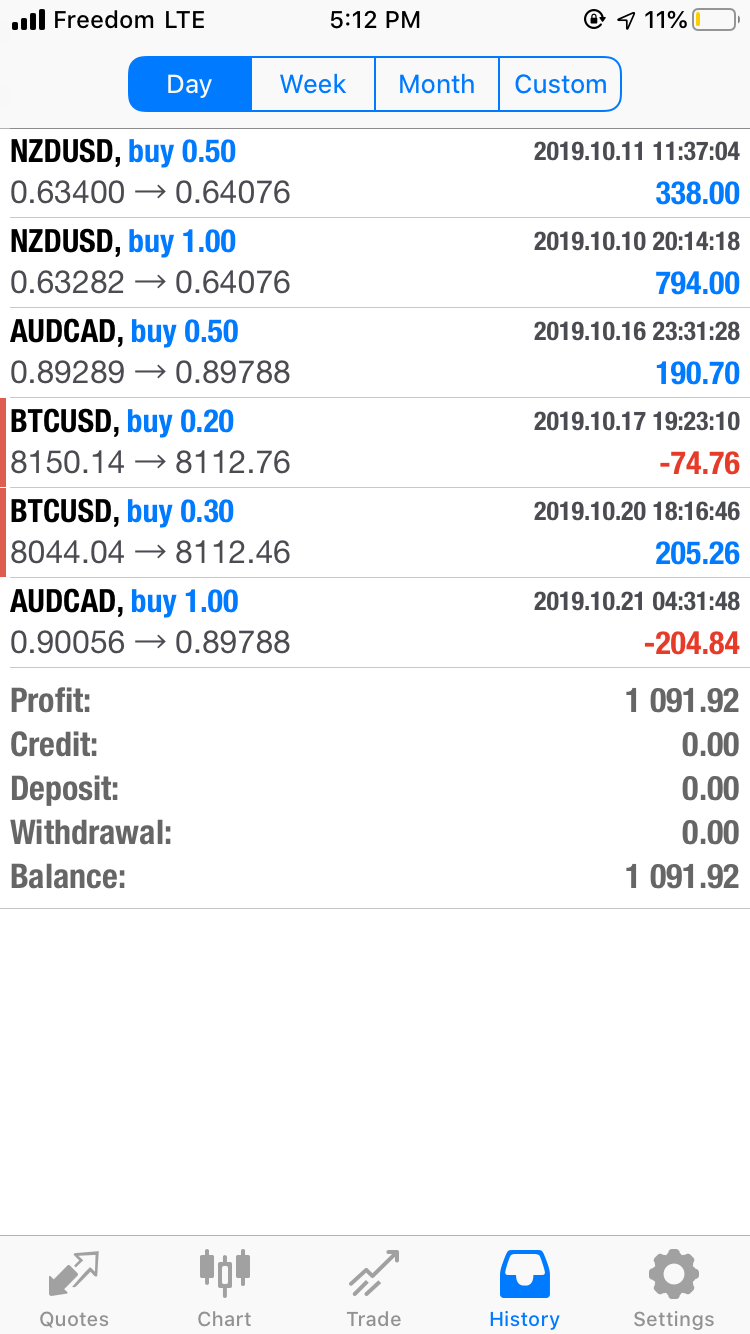Switch to the Chart tab
This screenshot has width=750, height=1334.
tap(224, 1287)
